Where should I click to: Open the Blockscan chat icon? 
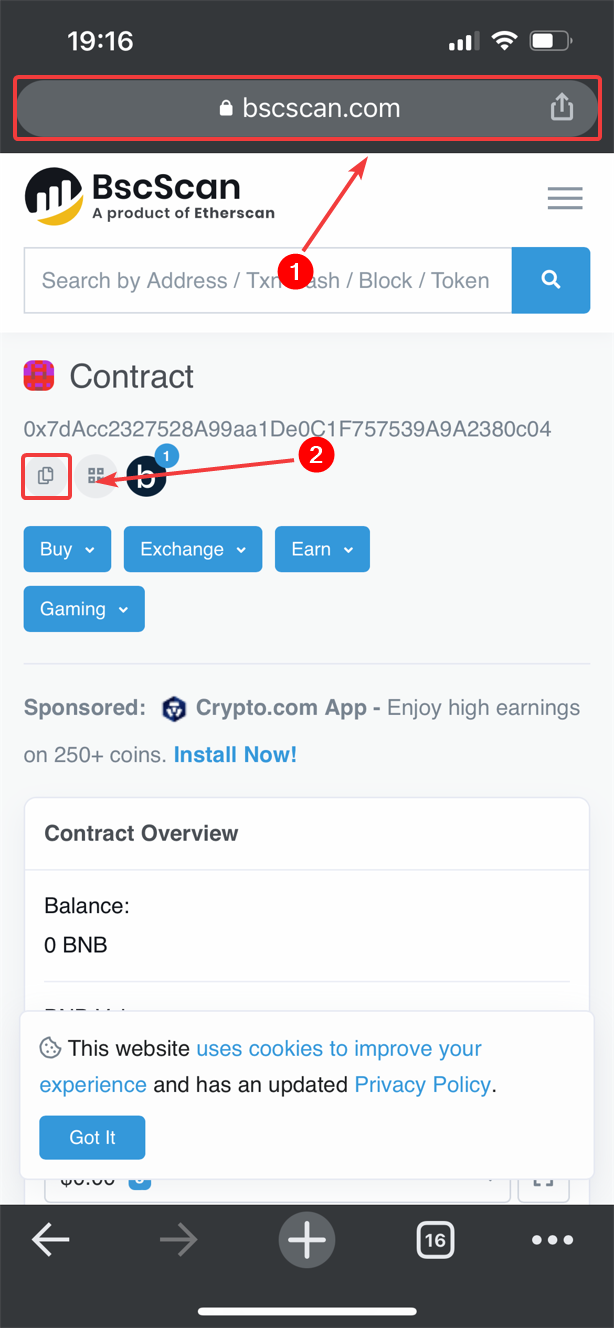click(x=147, y=476)
